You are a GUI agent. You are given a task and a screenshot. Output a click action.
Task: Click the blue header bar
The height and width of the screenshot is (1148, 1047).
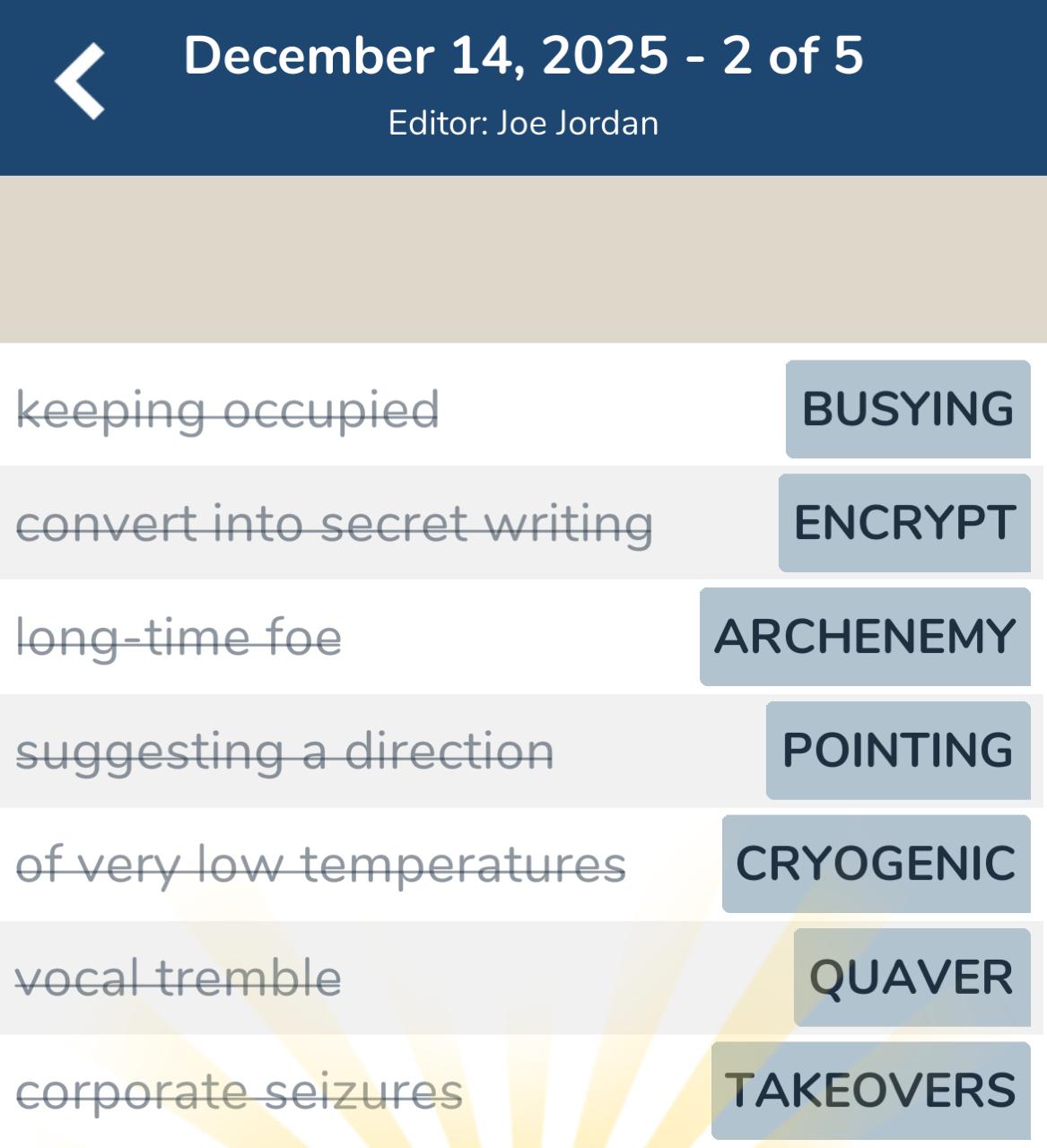(523, 85)
